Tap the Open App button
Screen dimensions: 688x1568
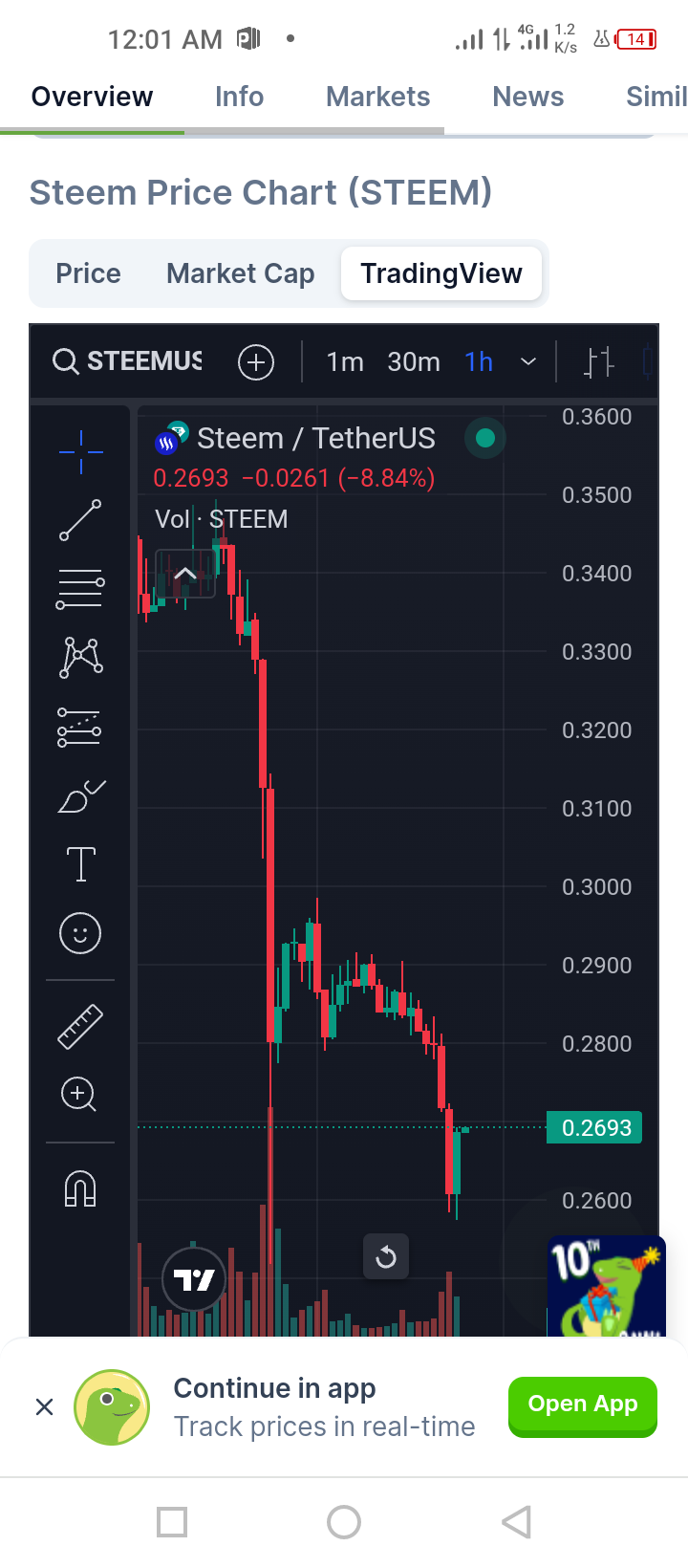coord(583,1405)
